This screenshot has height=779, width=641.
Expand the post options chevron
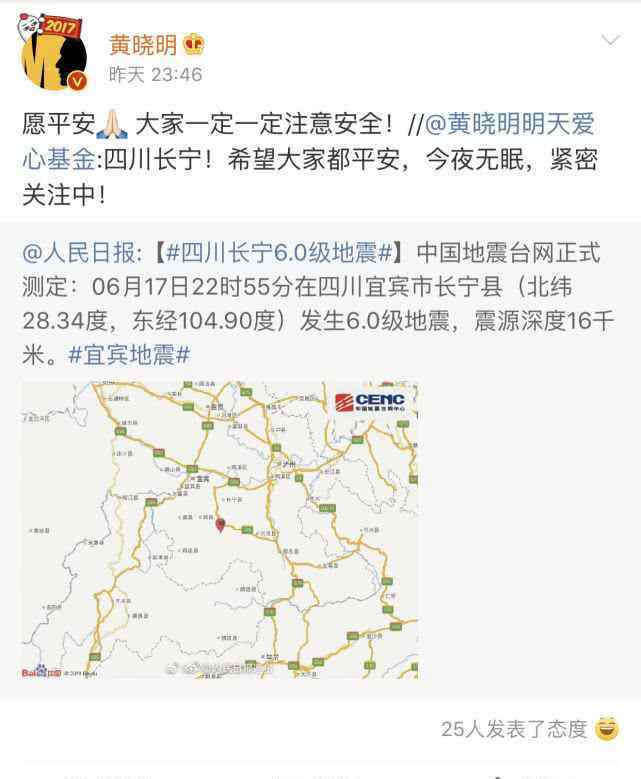610,41
